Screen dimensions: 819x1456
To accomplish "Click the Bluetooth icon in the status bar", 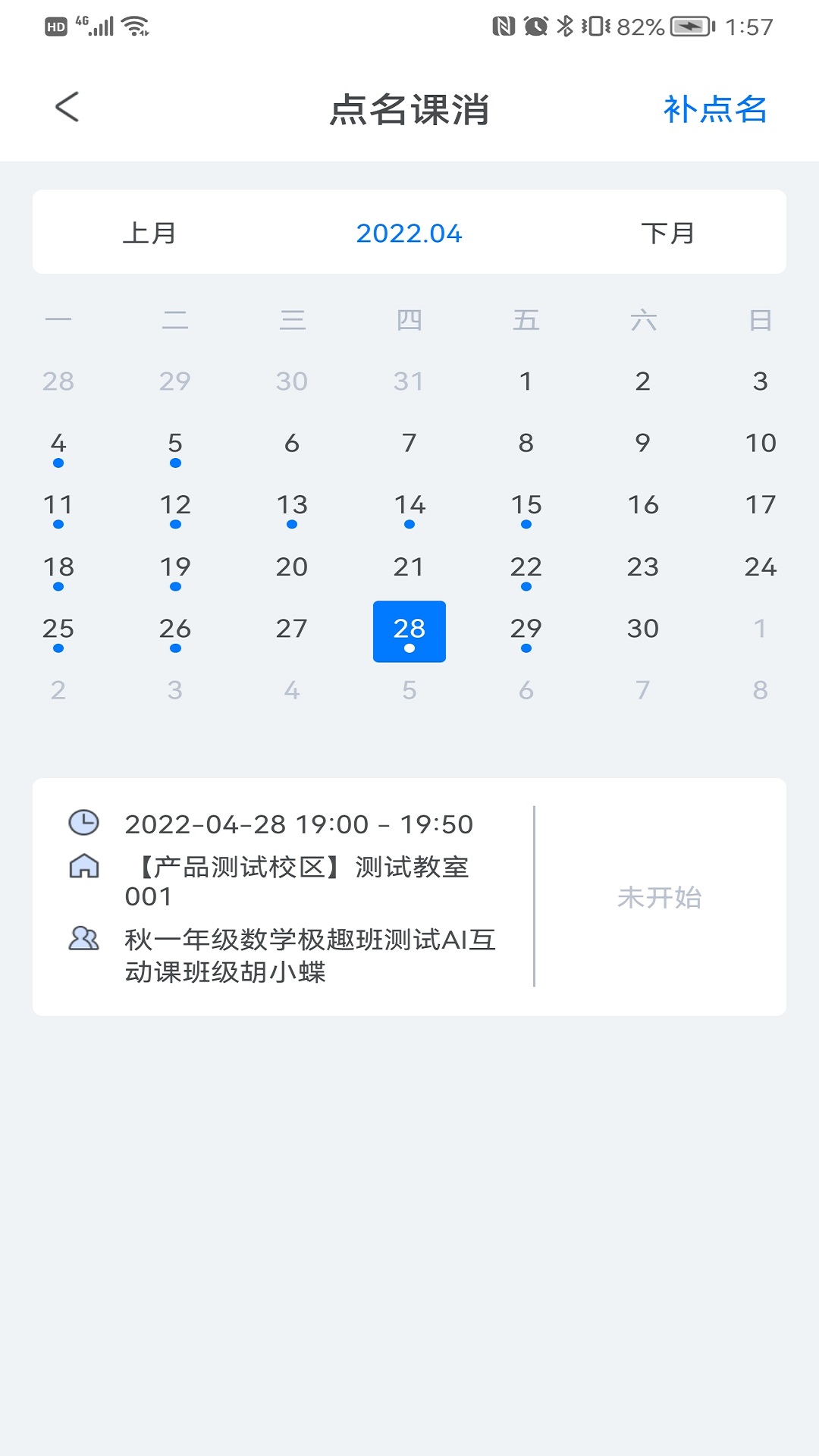I will click(564, 24).
